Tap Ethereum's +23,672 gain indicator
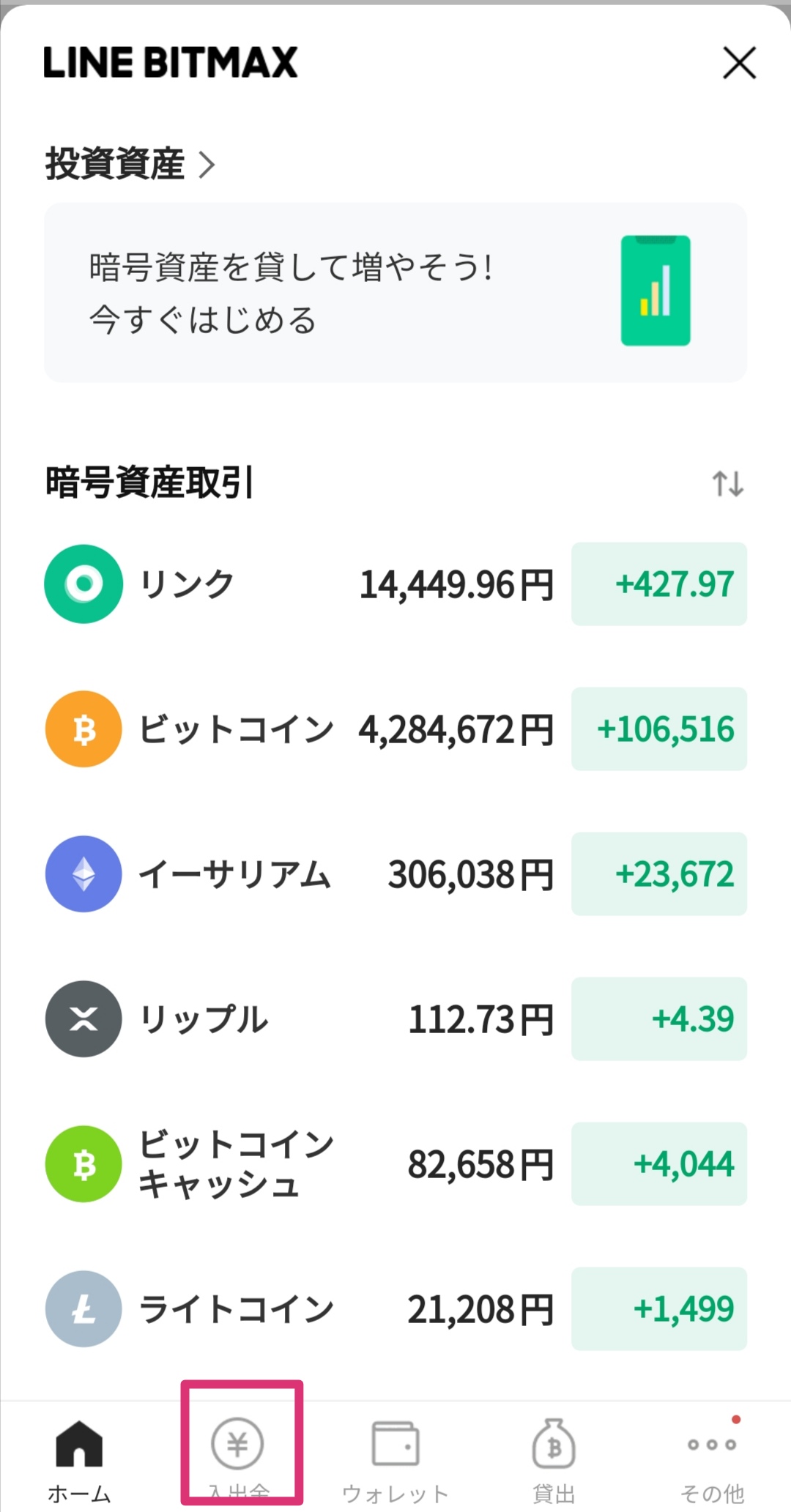Image resolution: width=791 pixels, height=1512 pixels. [658, 874]
